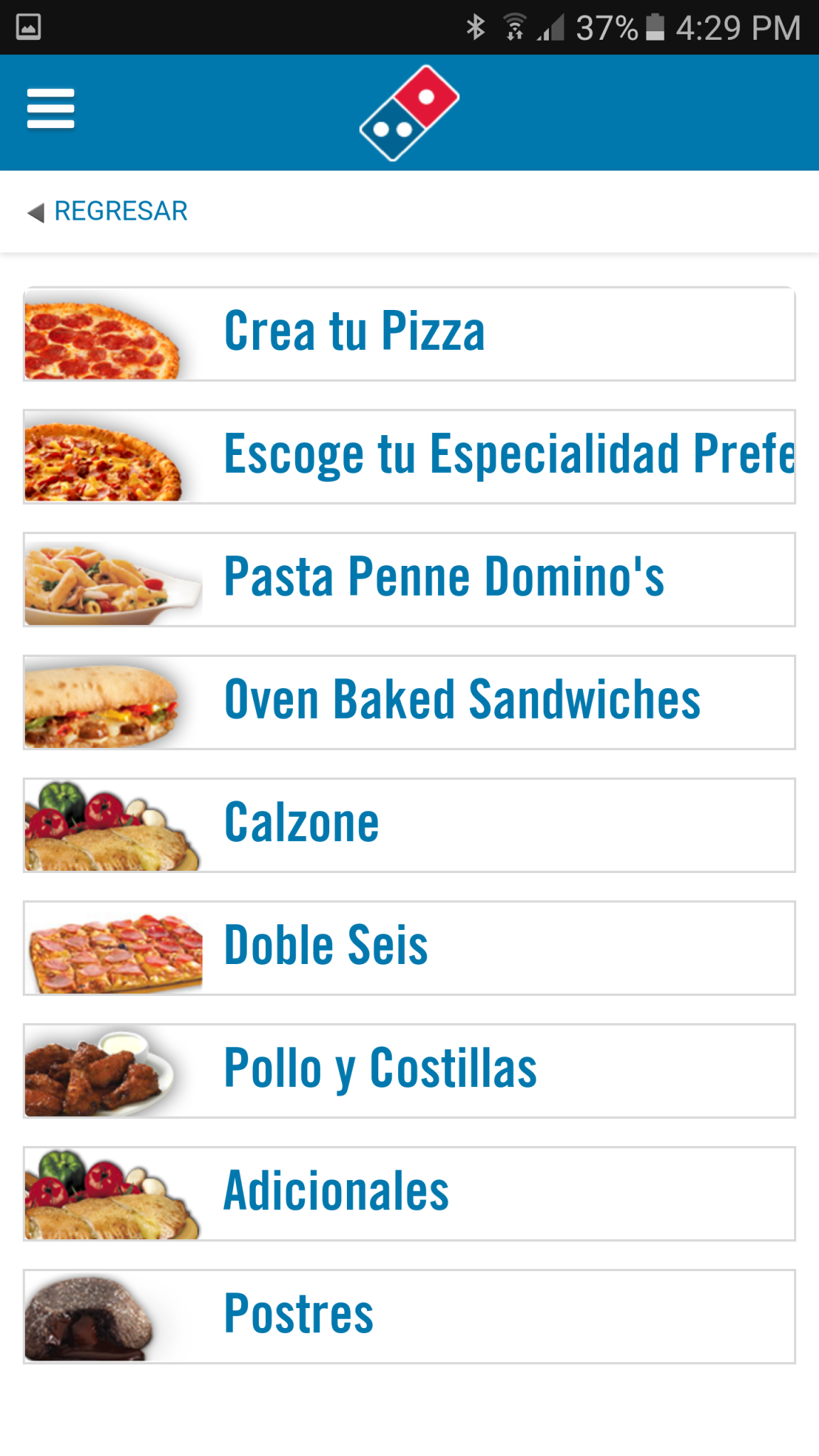
Task: Open Pasta Penne Domino's category
Action: [409, 579]
